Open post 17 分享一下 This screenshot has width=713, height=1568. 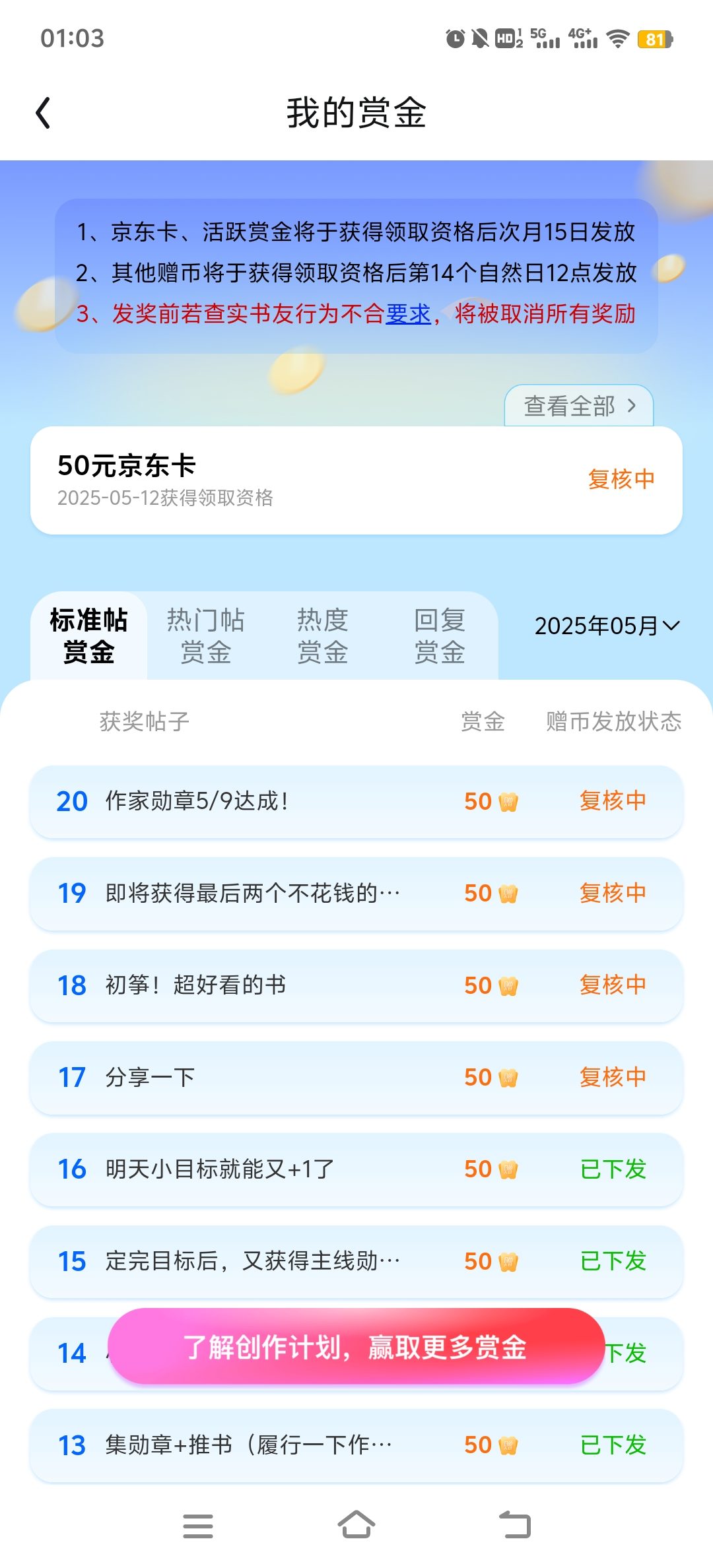coord(356,1078)
